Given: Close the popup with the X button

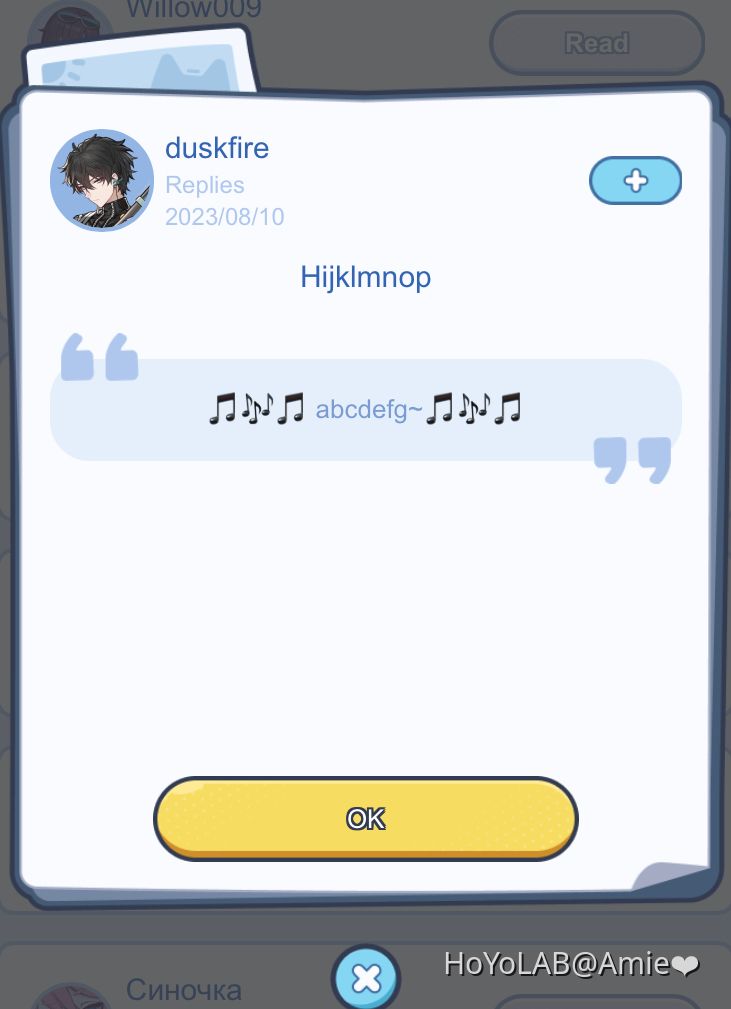Looking at the screenshot, I should (x=366, y=977).
